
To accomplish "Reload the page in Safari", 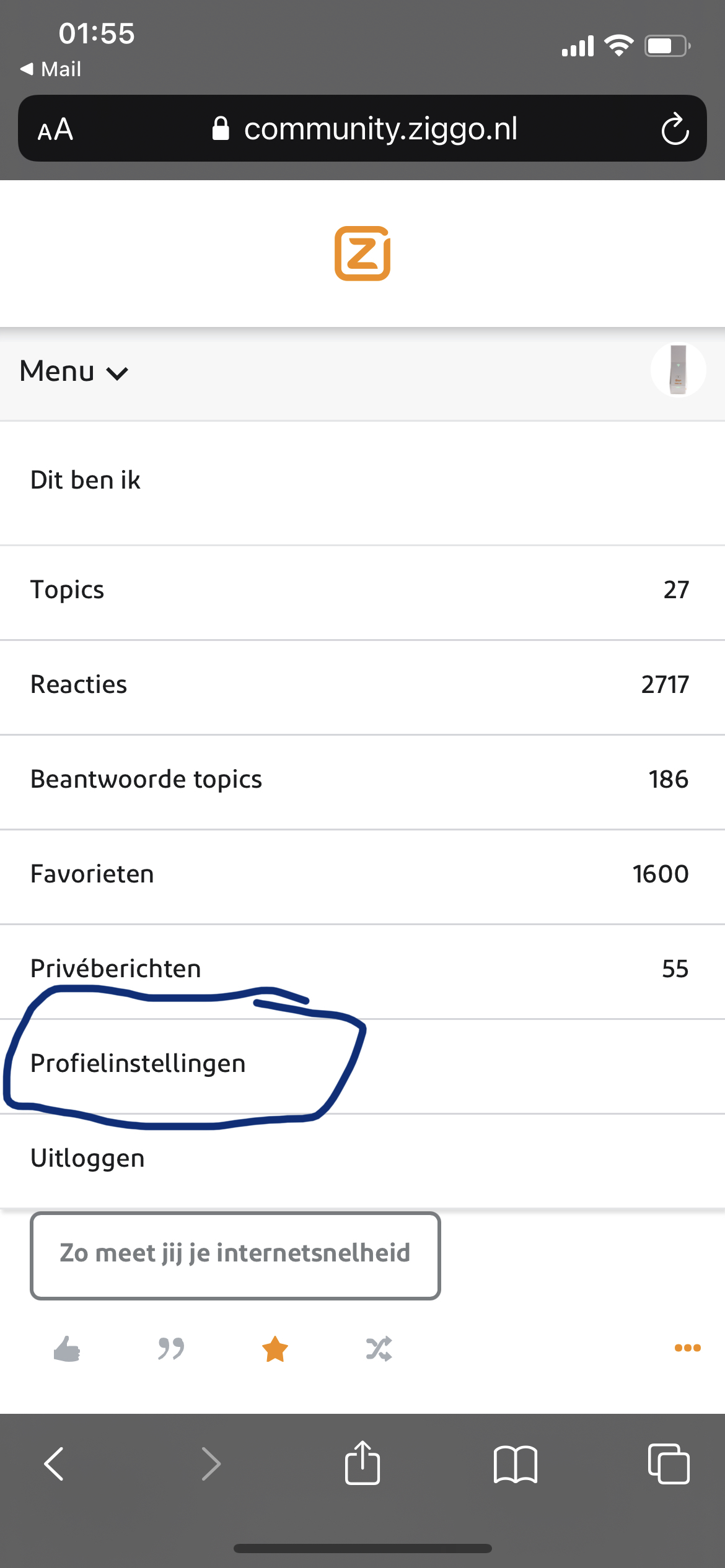I will tap(675, 129).
